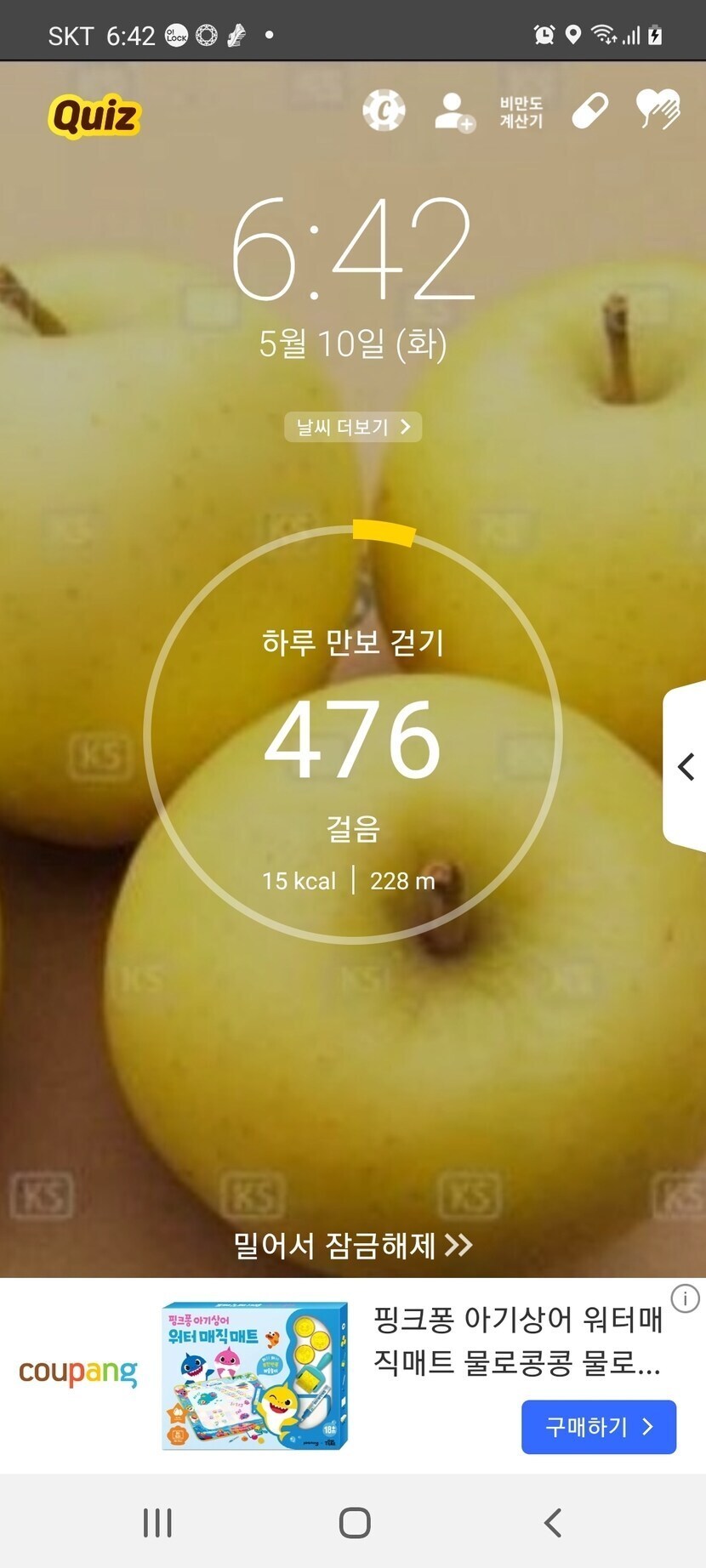
Task: Open ad info icon on the Coupang banner
Action: (x=685, y=1298)
